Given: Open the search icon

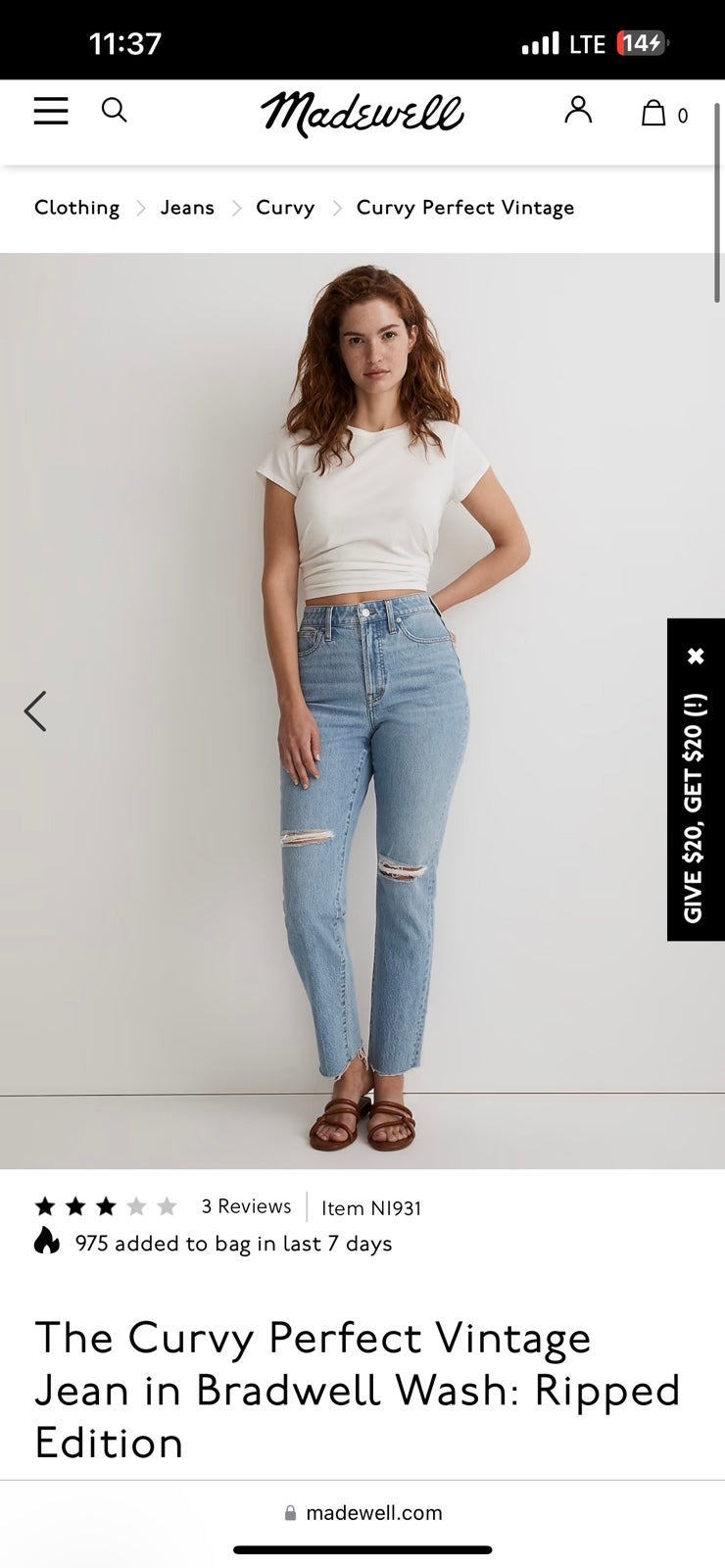Looking at the screenshot, I should click(115, 110).
